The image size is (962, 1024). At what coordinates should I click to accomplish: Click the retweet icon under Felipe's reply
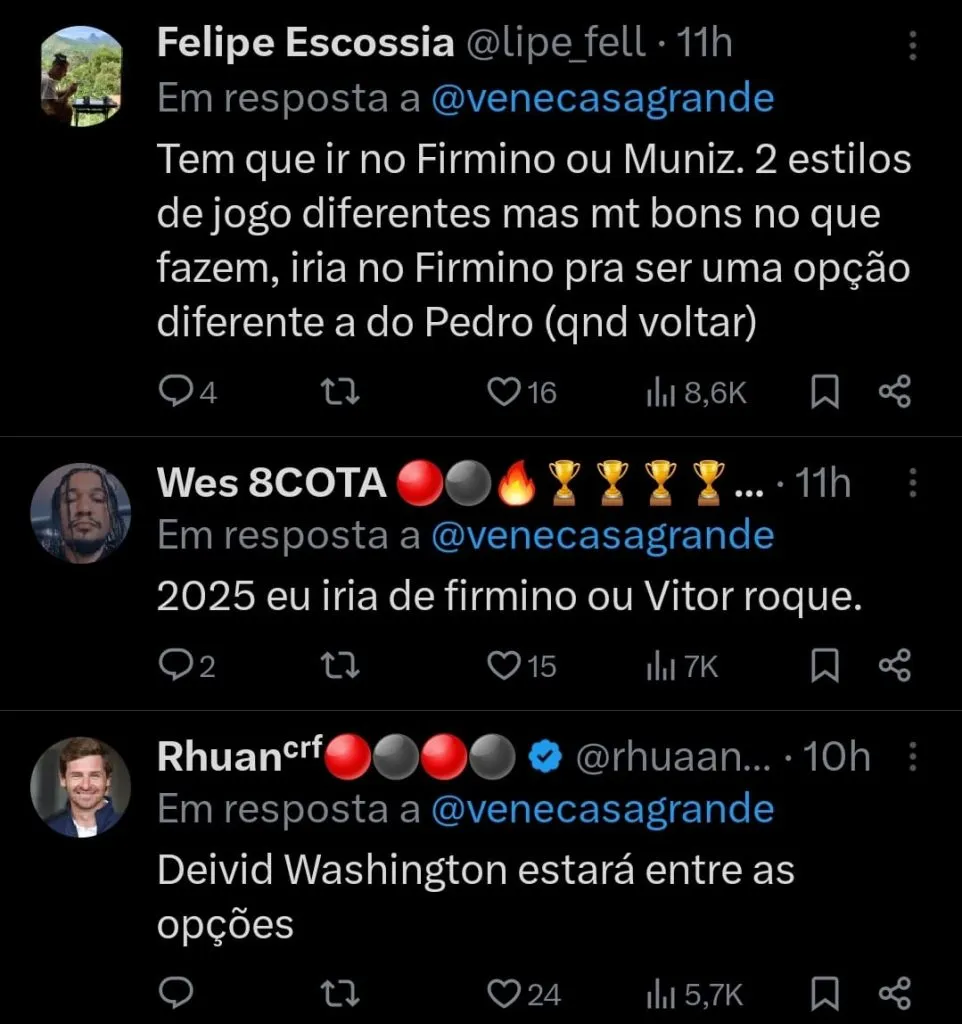pyautogui.click(x=340, y=392)
